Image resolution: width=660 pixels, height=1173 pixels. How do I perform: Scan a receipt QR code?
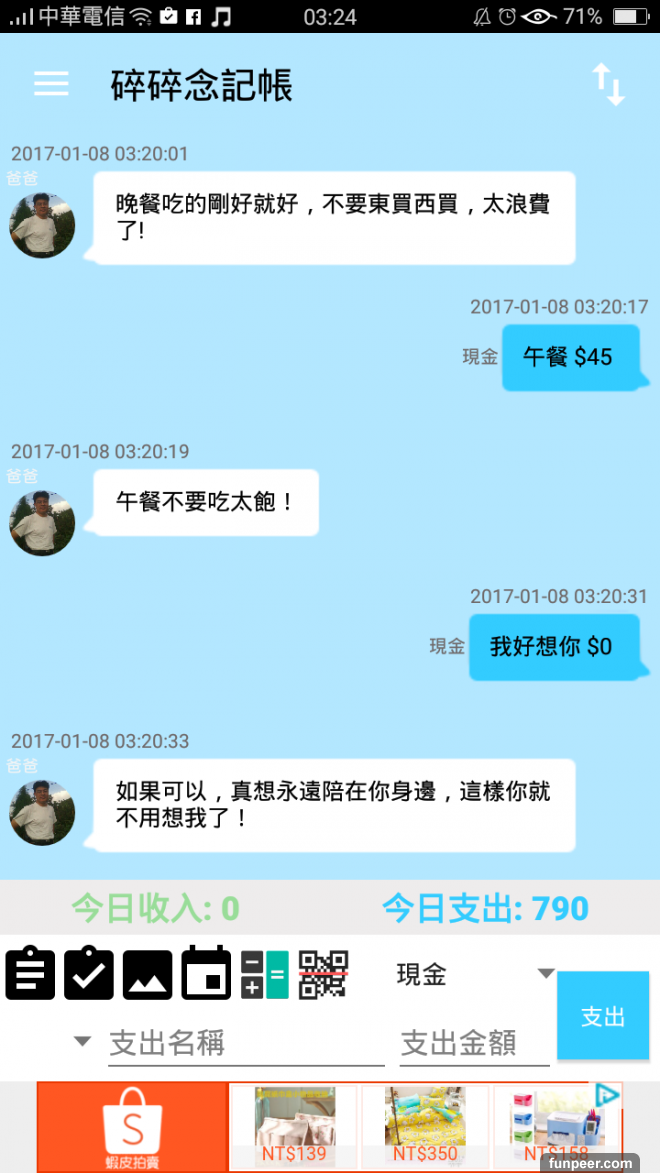[323, 975]
